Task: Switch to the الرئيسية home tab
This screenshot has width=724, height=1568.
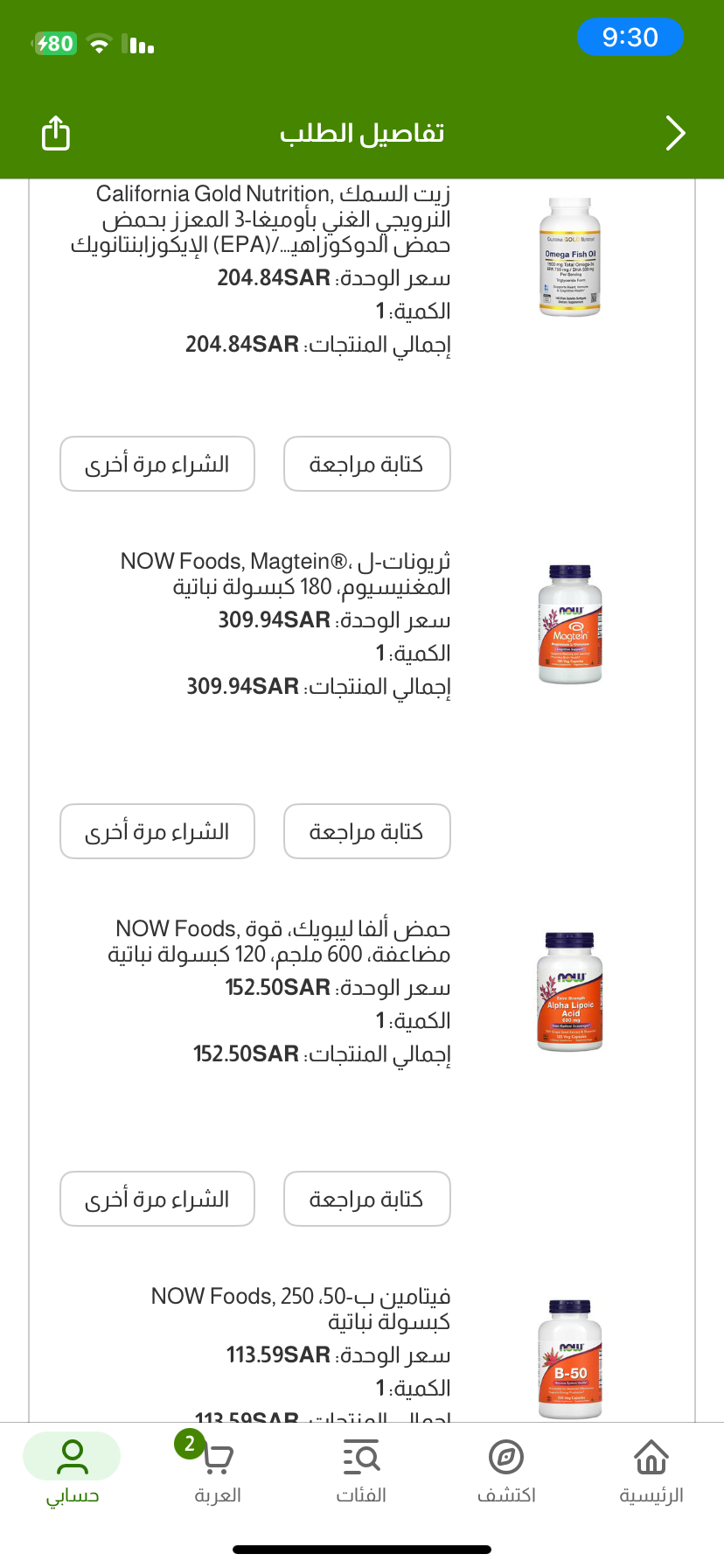Action: coord(651,1472)
